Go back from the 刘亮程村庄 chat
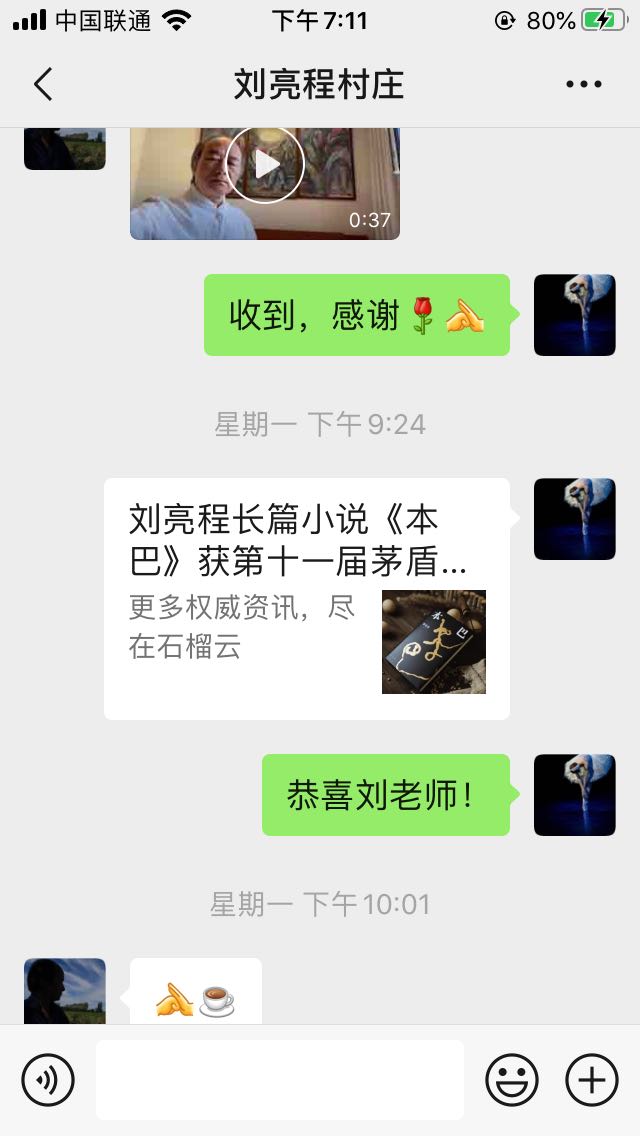The width and height of the screenshot is (640, 1136). 43,85
